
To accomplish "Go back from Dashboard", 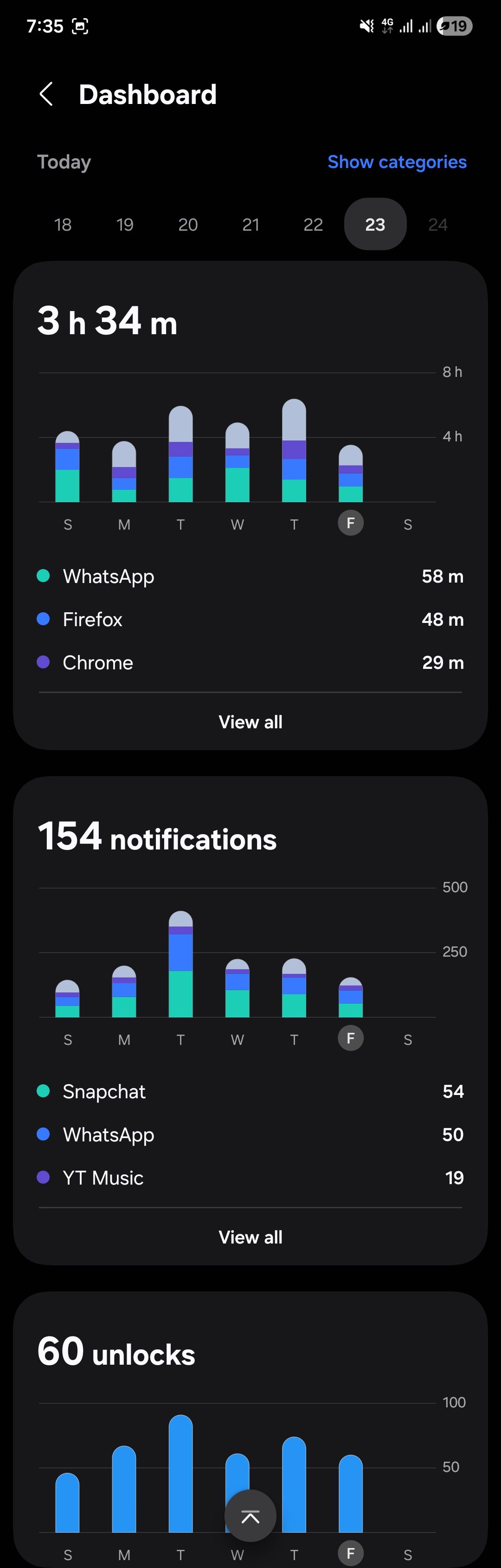I will coord(46,94).
